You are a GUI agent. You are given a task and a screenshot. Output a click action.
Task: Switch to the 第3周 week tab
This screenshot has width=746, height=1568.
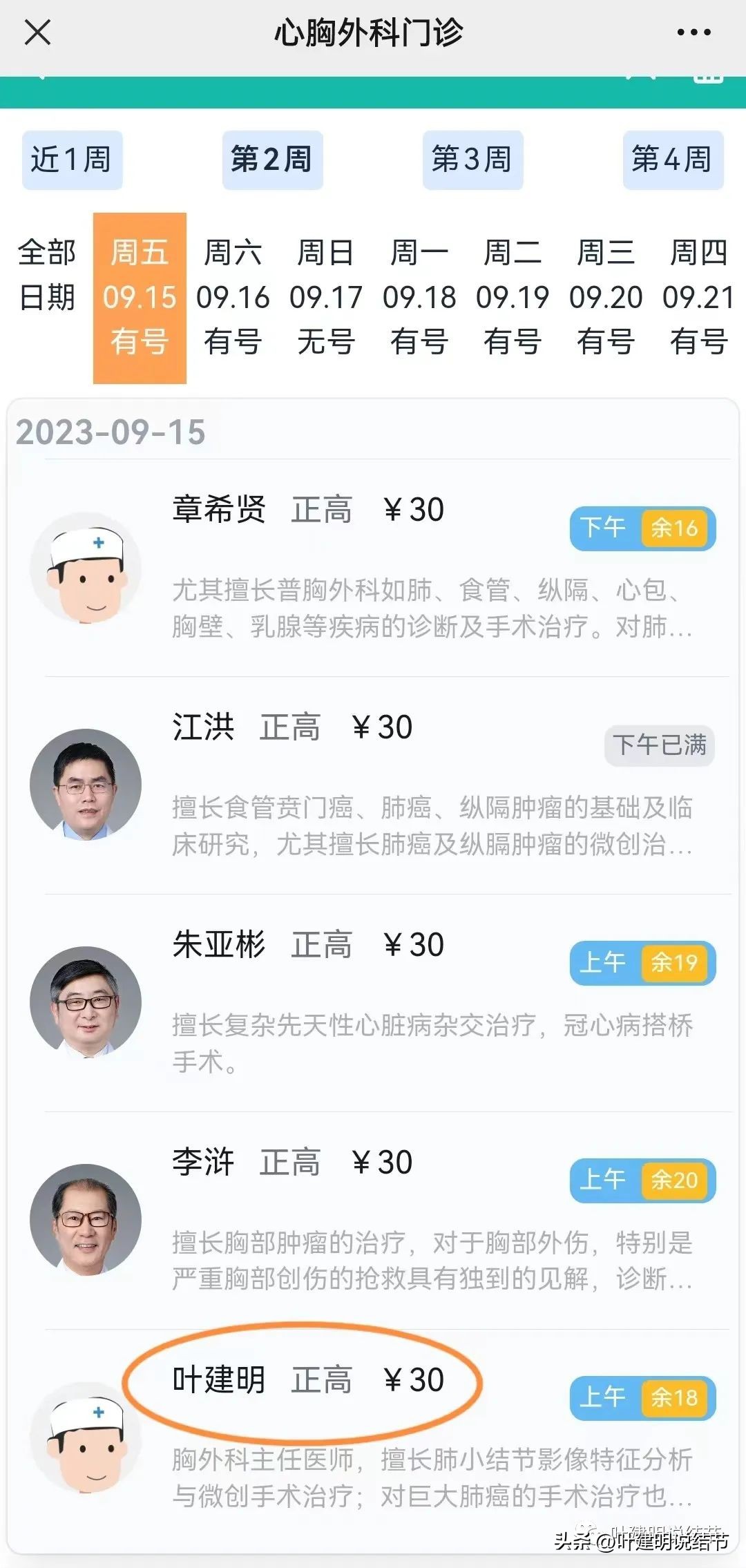coord(472,160)
